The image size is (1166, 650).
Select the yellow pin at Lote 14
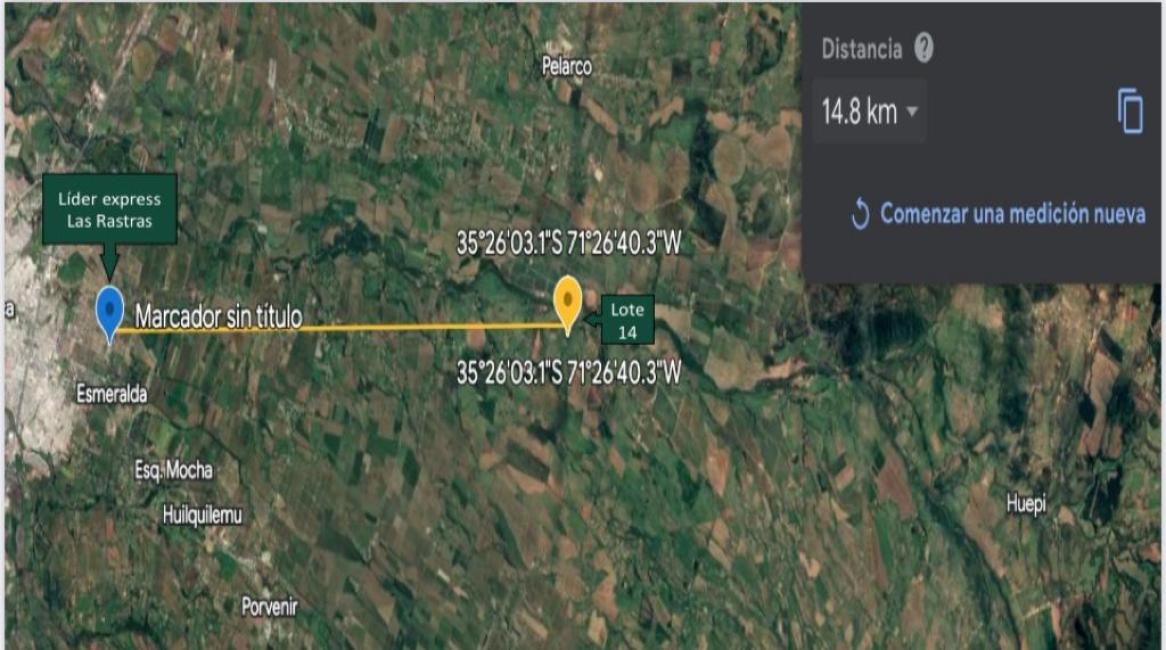click(x=568, y=301)
